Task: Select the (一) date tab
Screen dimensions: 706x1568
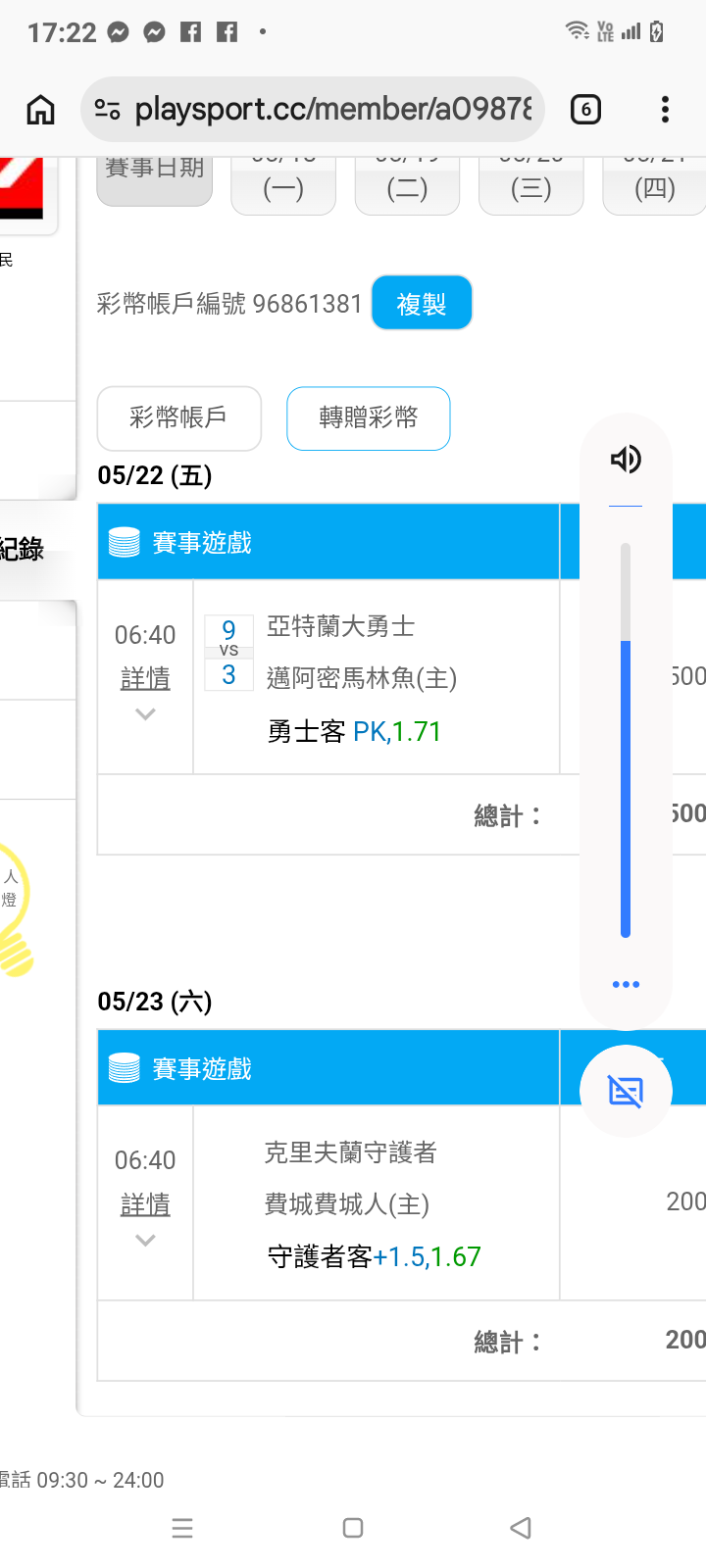Action: pos(283,184)
